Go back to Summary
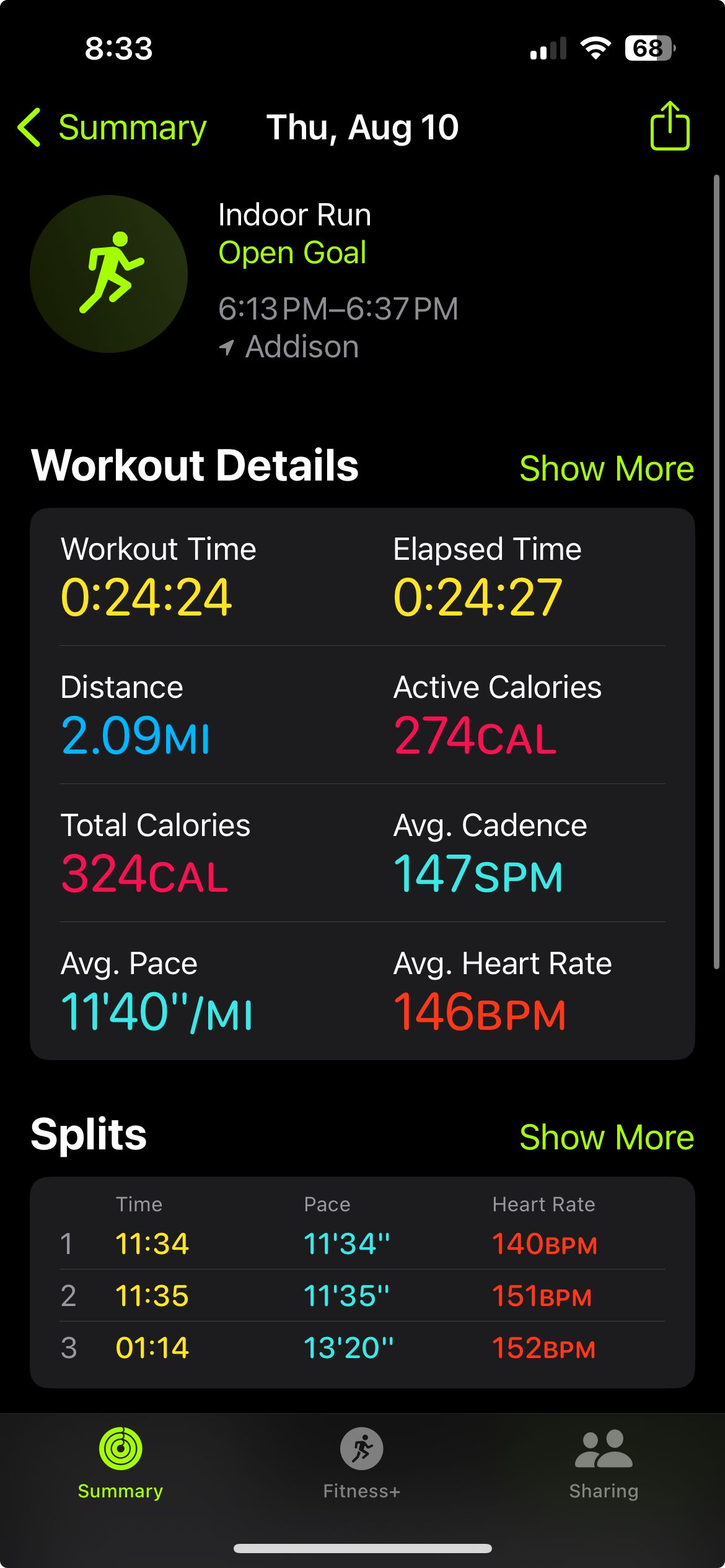The height and width of the screenshot is (1568, 725). point(112,128)
